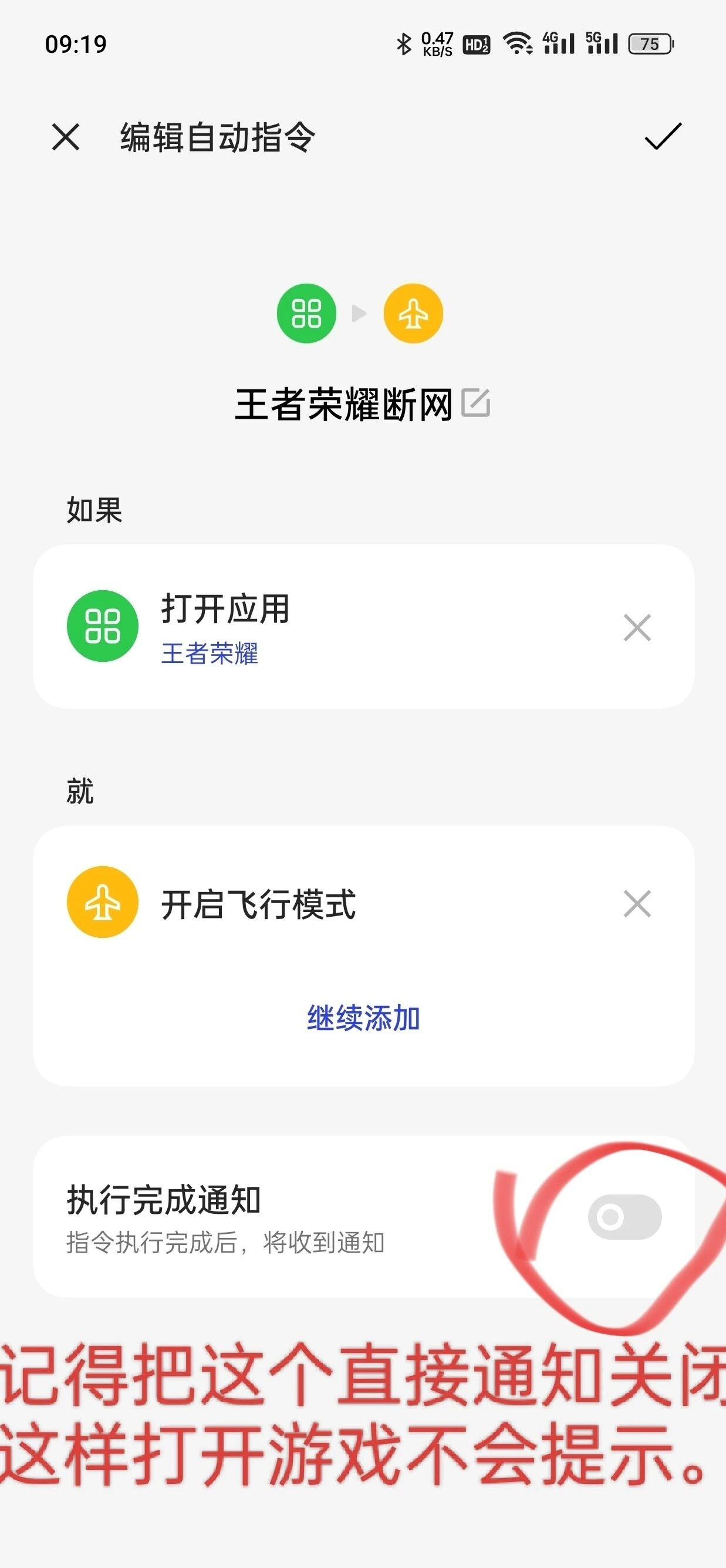
Task: Open the 打开应用 condition card
Action: pyautogui.click(x=304, y=627)
